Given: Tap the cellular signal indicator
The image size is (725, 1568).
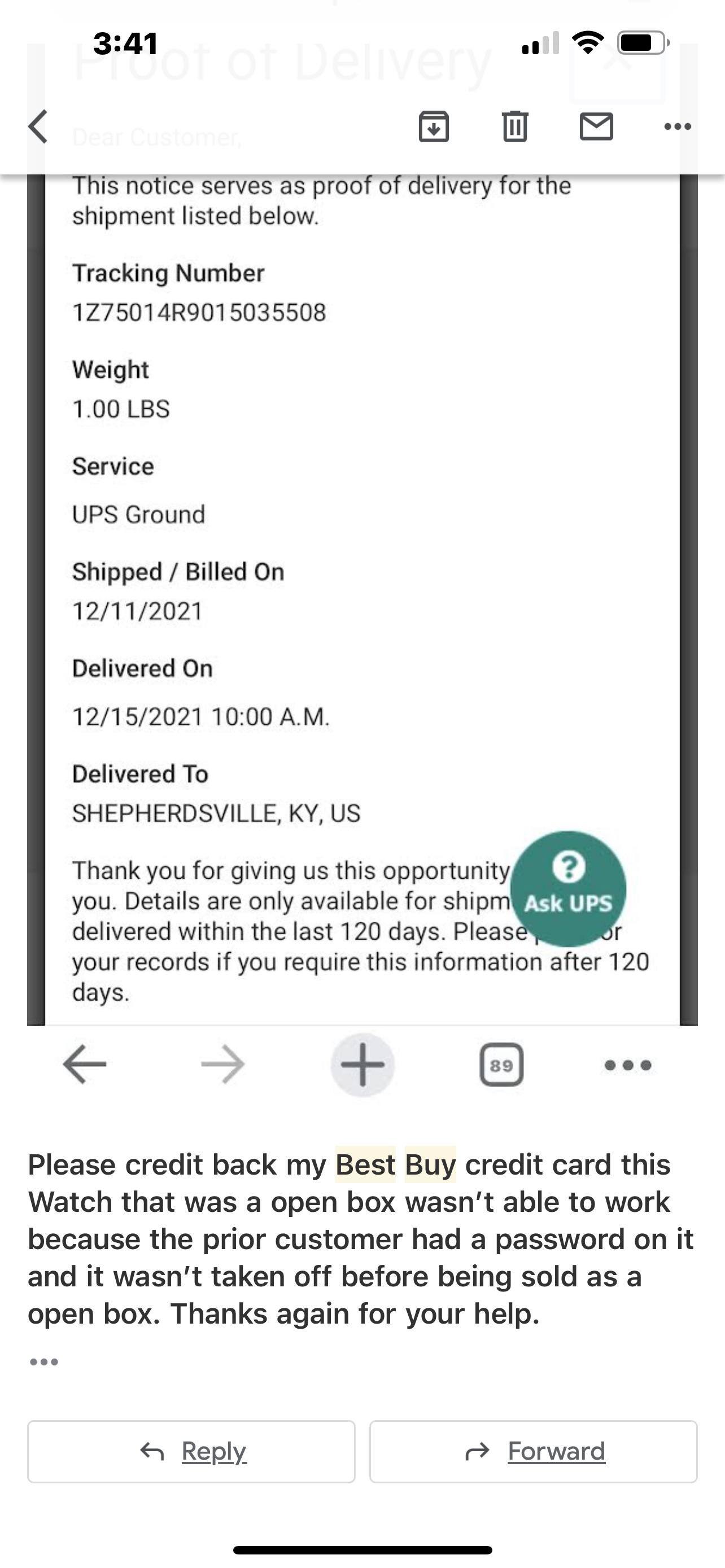Looking at the screenshot, I should point(538,41).
